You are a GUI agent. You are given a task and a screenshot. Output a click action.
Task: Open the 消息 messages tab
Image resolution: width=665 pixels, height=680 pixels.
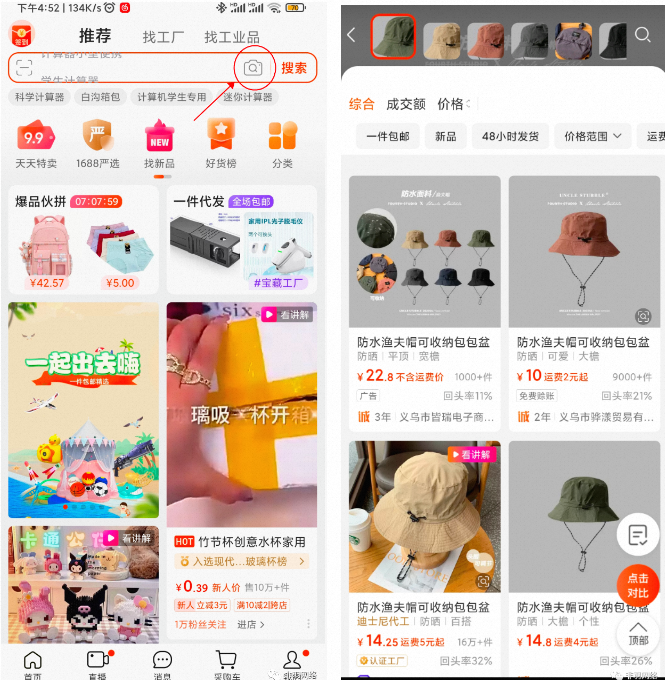point(162,664)
